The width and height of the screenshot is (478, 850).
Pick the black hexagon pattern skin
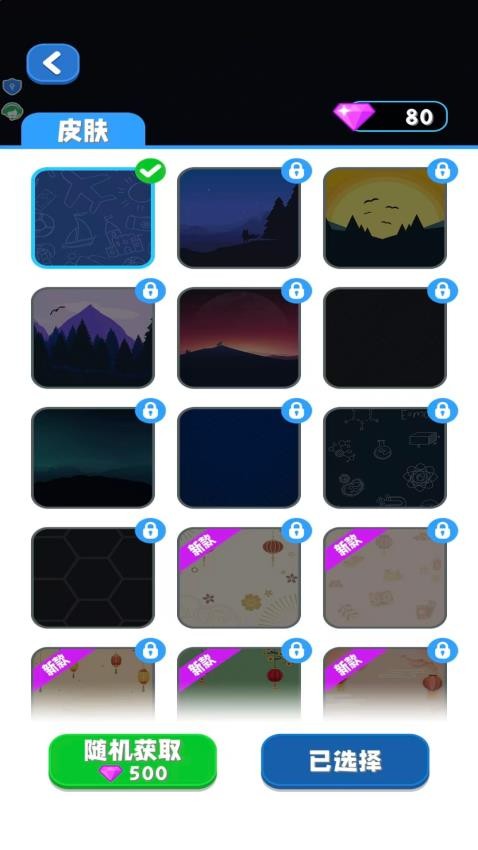click(x=93, y=578)
